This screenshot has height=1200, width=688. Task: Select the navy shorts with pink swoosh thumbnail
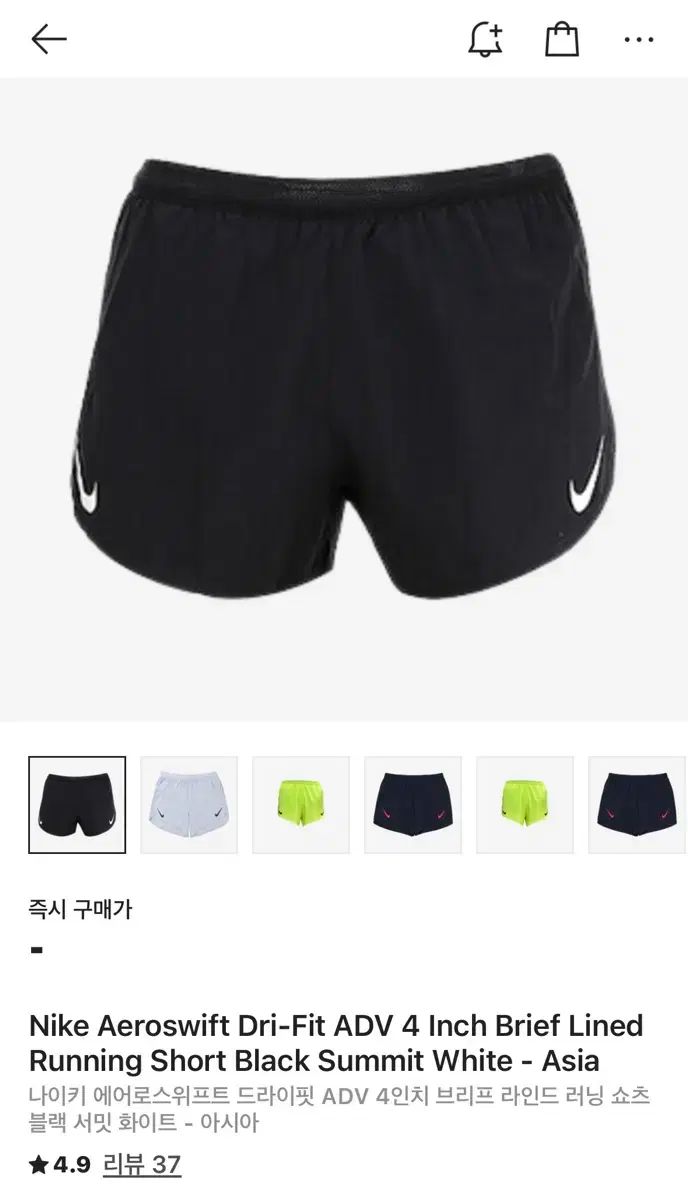pos(413,805)
